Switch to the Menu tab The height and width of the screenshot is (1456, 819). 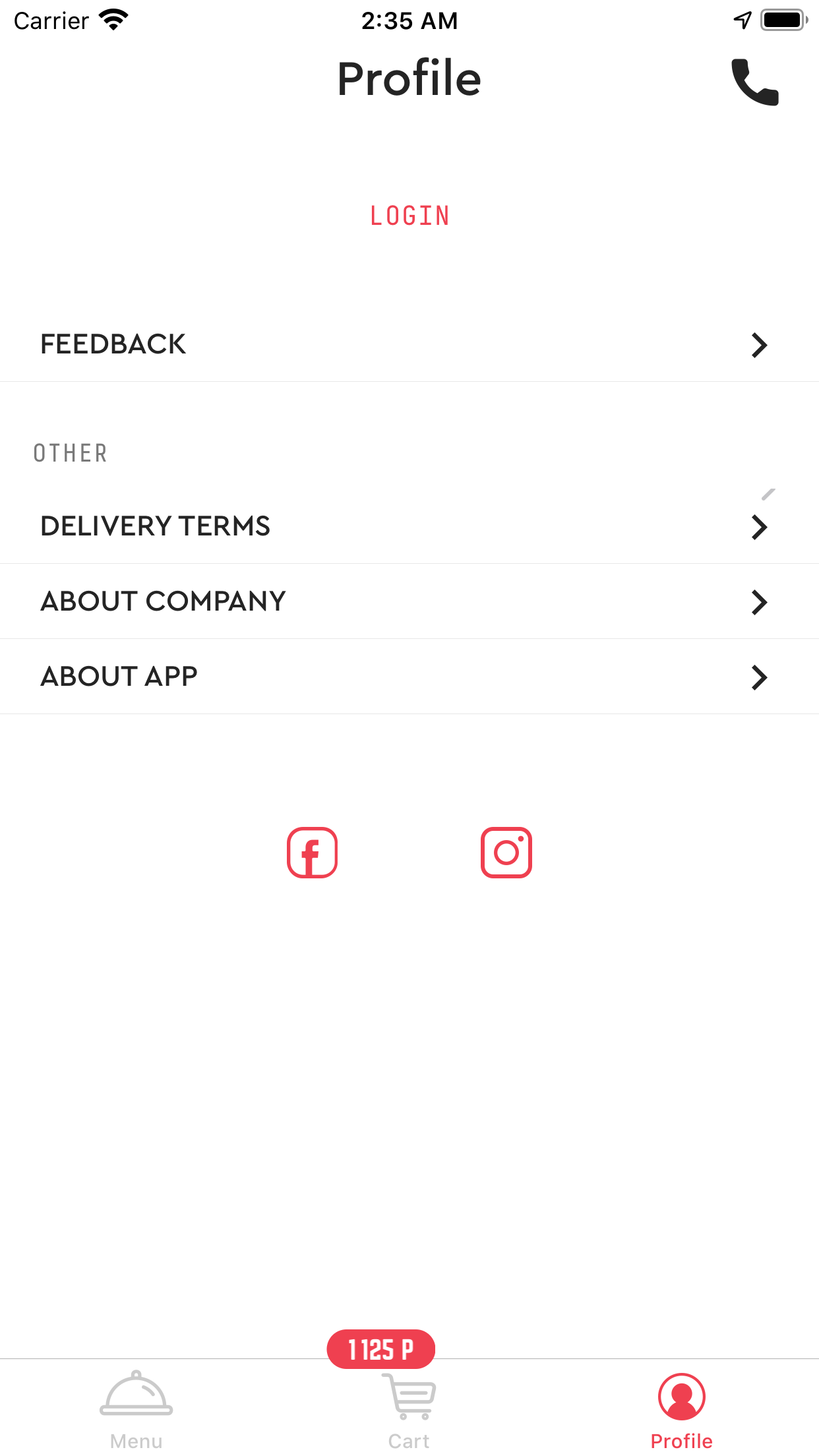pyautogui.click(x=136, y=1411)
